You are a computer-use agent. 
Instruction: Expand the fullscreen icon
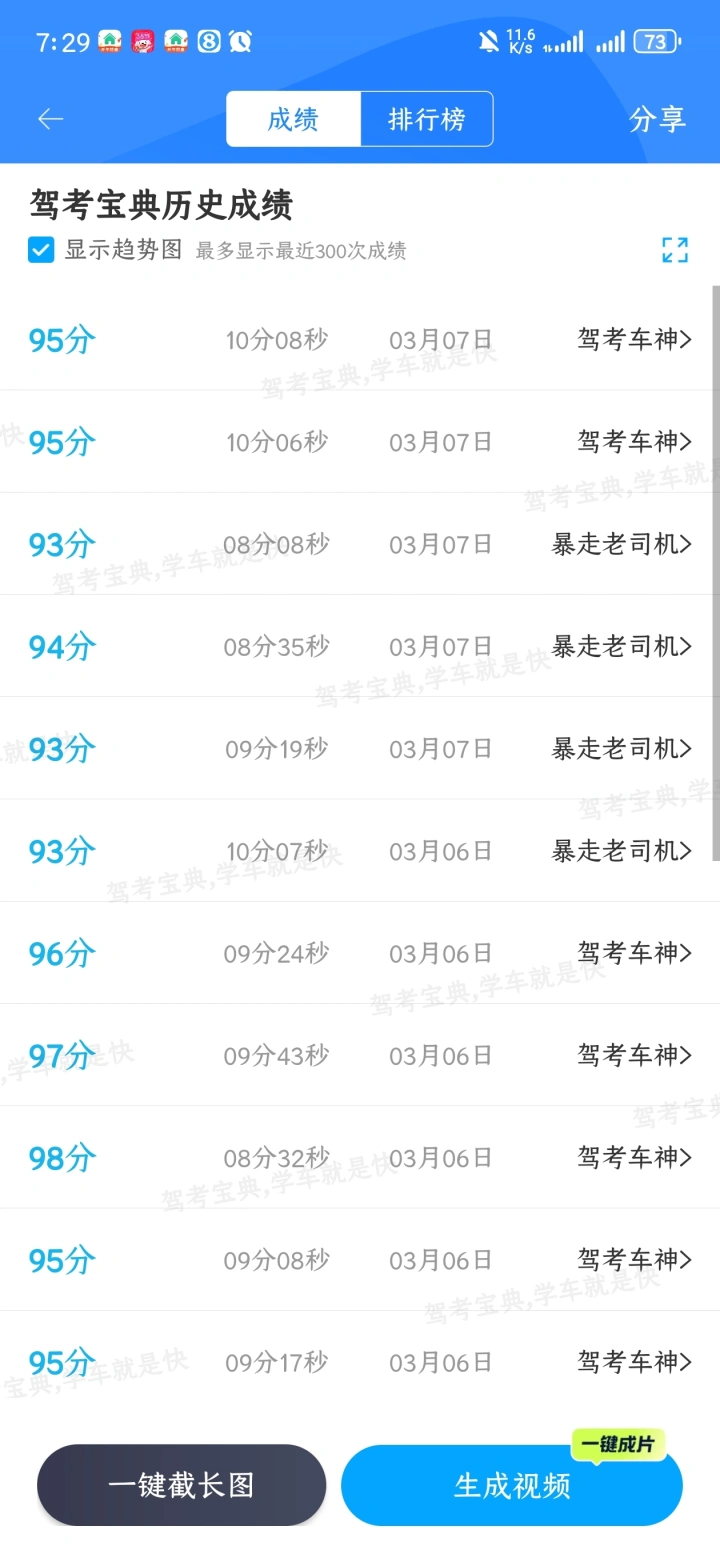tap(675, 250)
